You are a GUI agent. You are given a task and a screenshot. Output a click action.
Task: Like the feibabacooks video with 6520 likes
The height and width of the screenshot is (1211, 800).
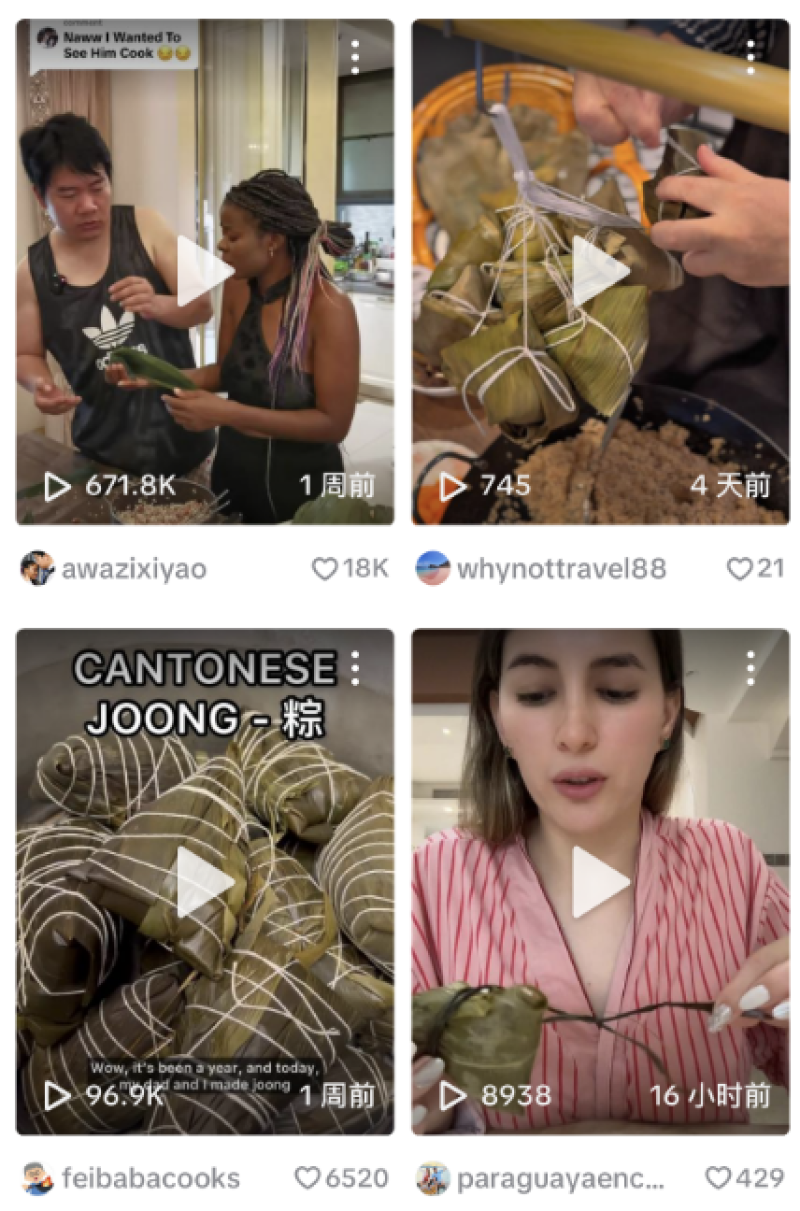[x=308, y=1178]
